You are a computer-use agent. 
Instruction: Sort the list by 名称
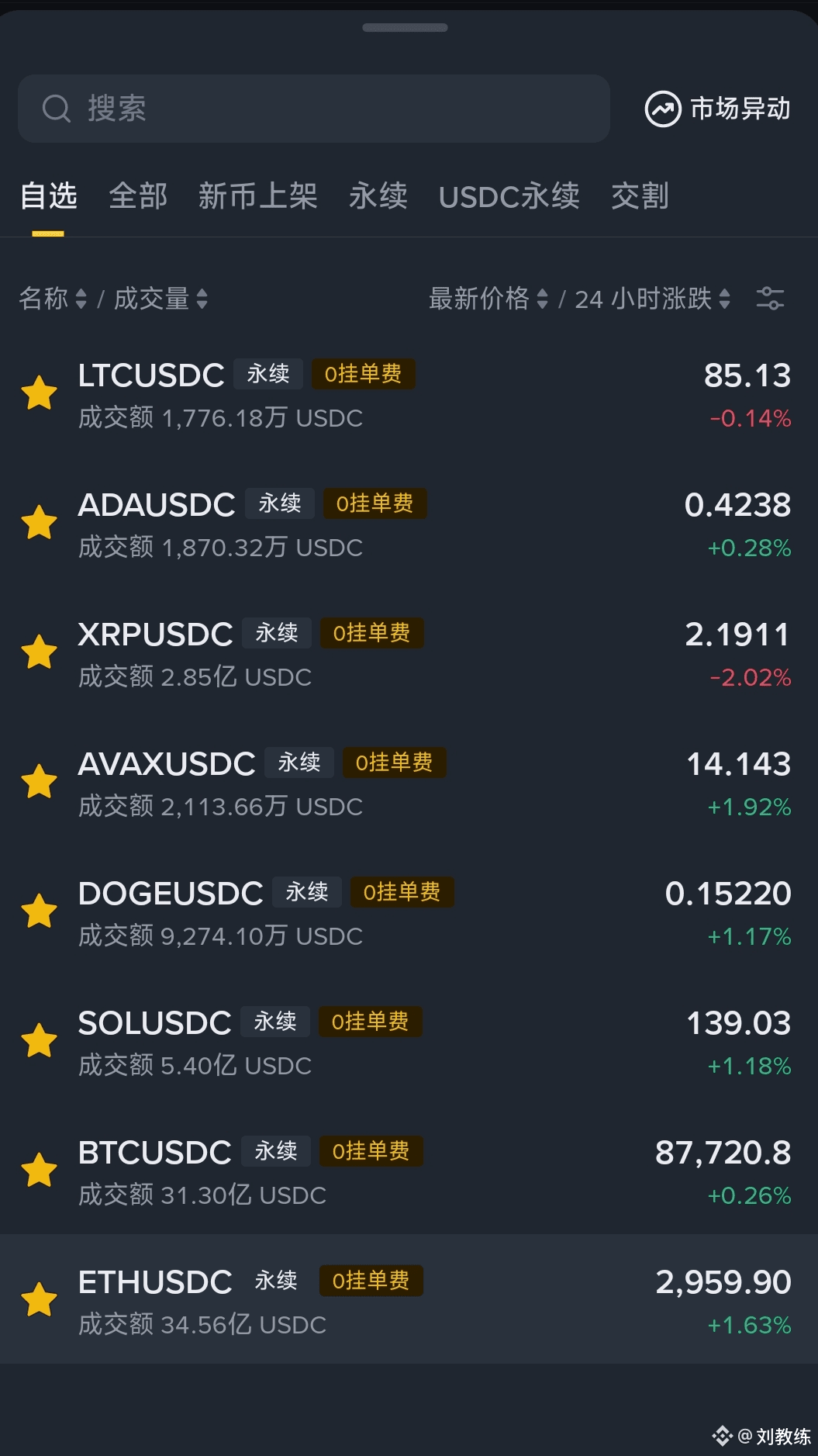coord(53,299)
